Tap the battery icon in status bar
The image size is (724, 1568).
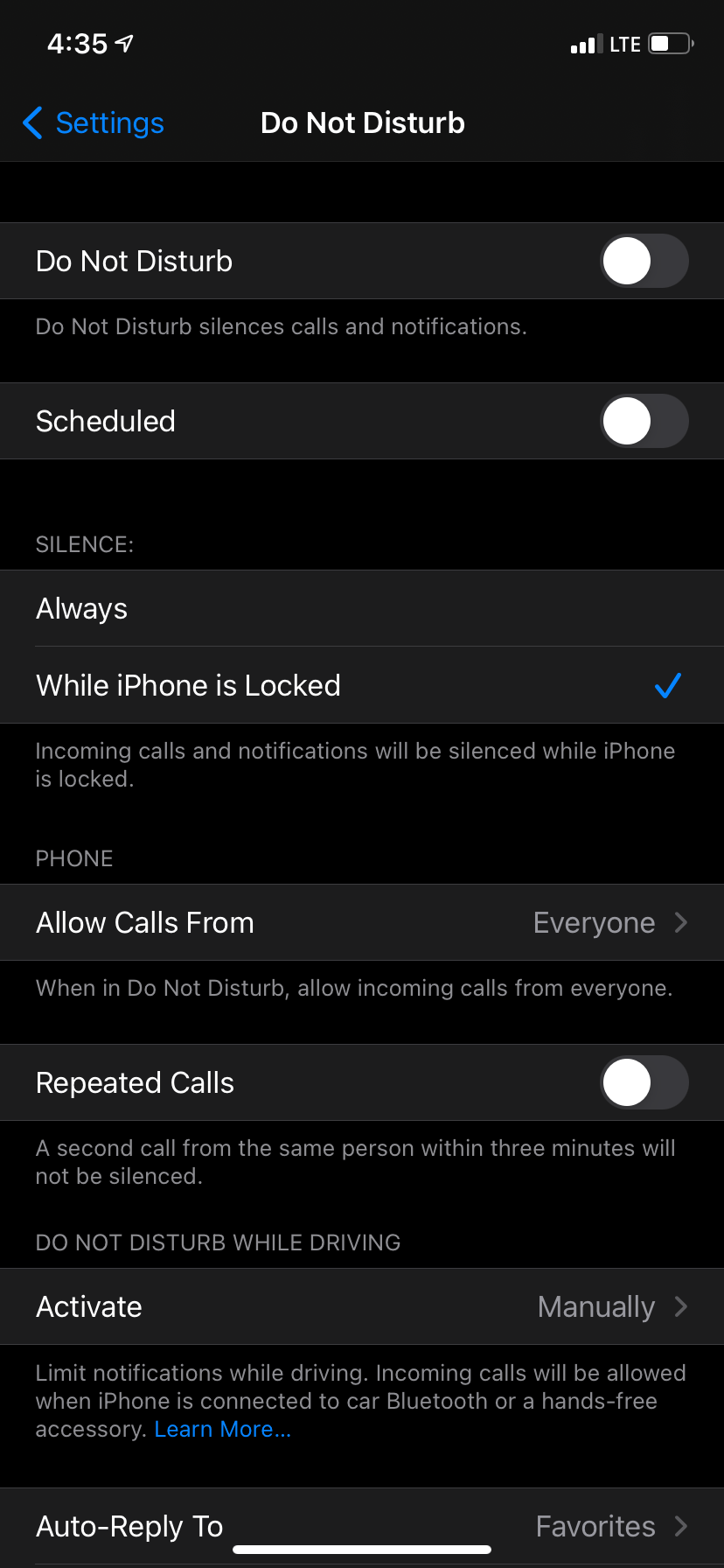[667, 44]
